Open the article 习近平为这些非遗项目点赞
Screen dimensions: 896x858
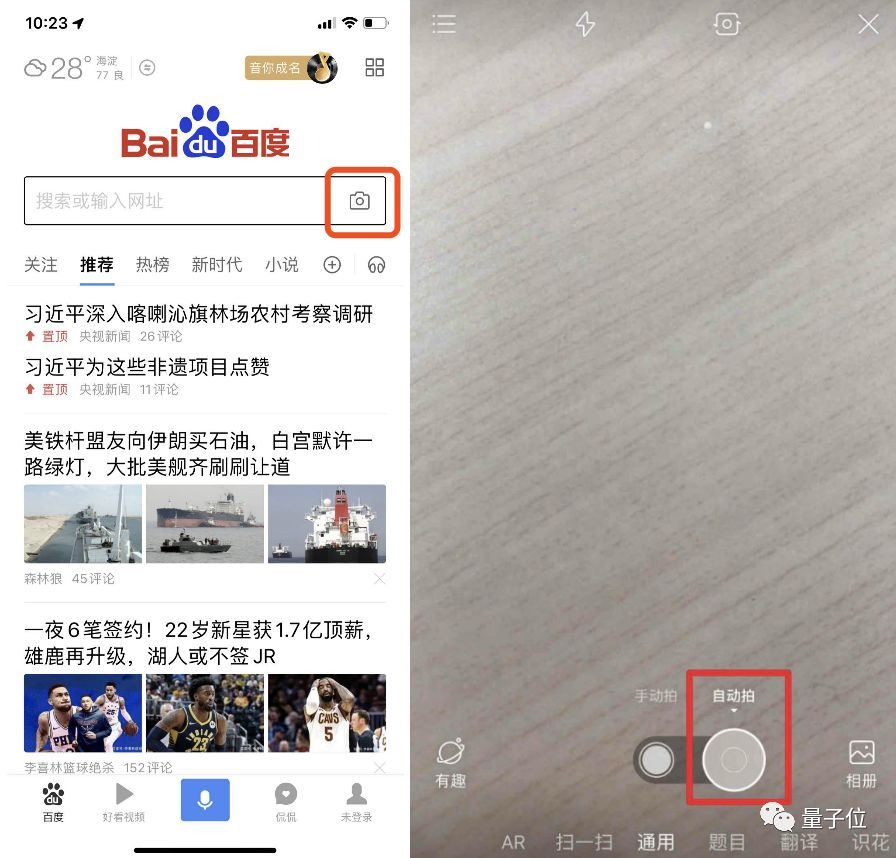(147, 367)
